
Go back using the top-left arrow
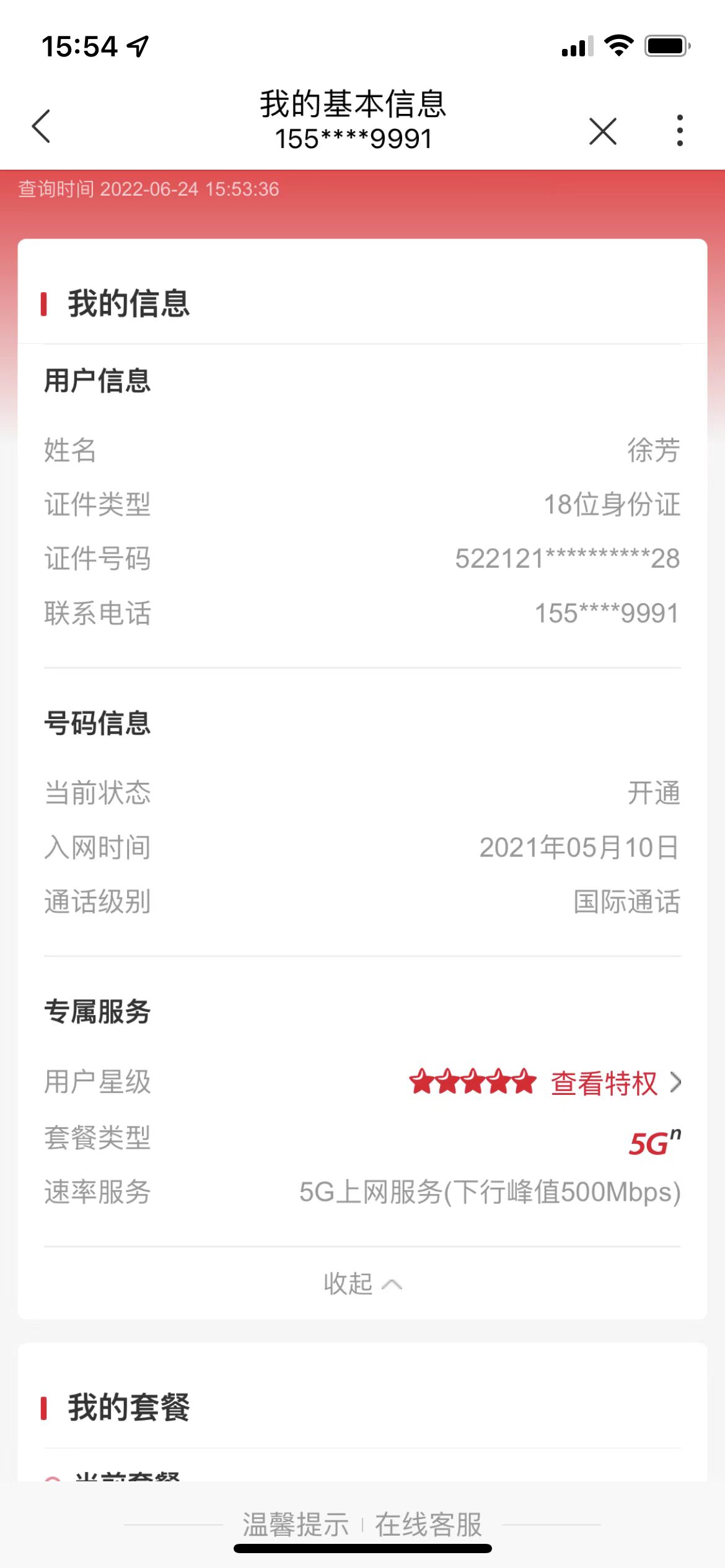point(42,126)
